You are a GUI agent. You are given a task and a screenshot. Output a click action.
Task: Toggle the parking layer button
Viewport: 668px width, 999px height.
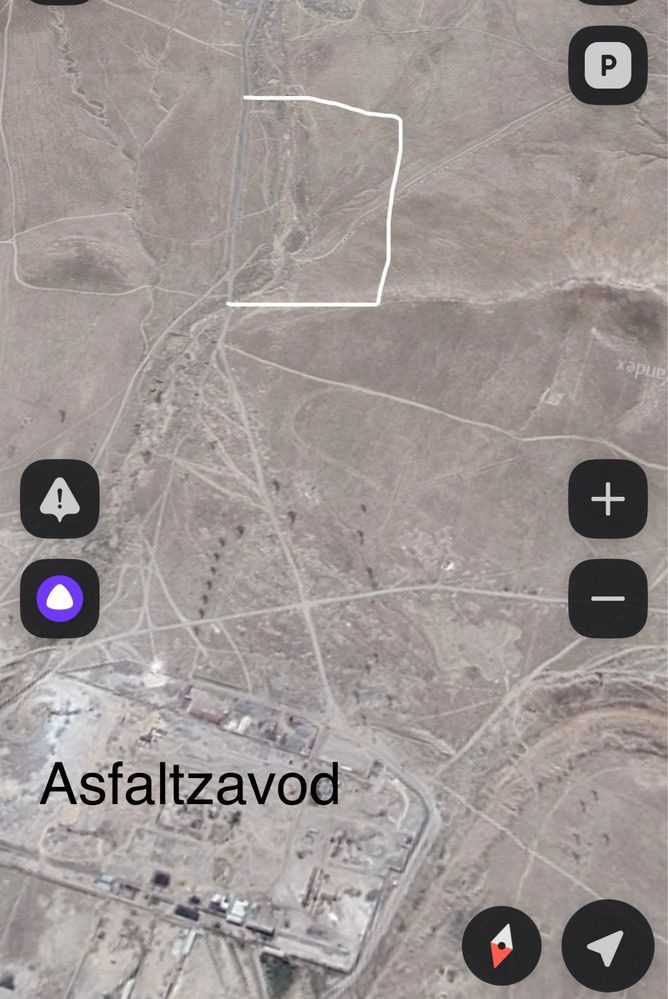coord(607,65)
